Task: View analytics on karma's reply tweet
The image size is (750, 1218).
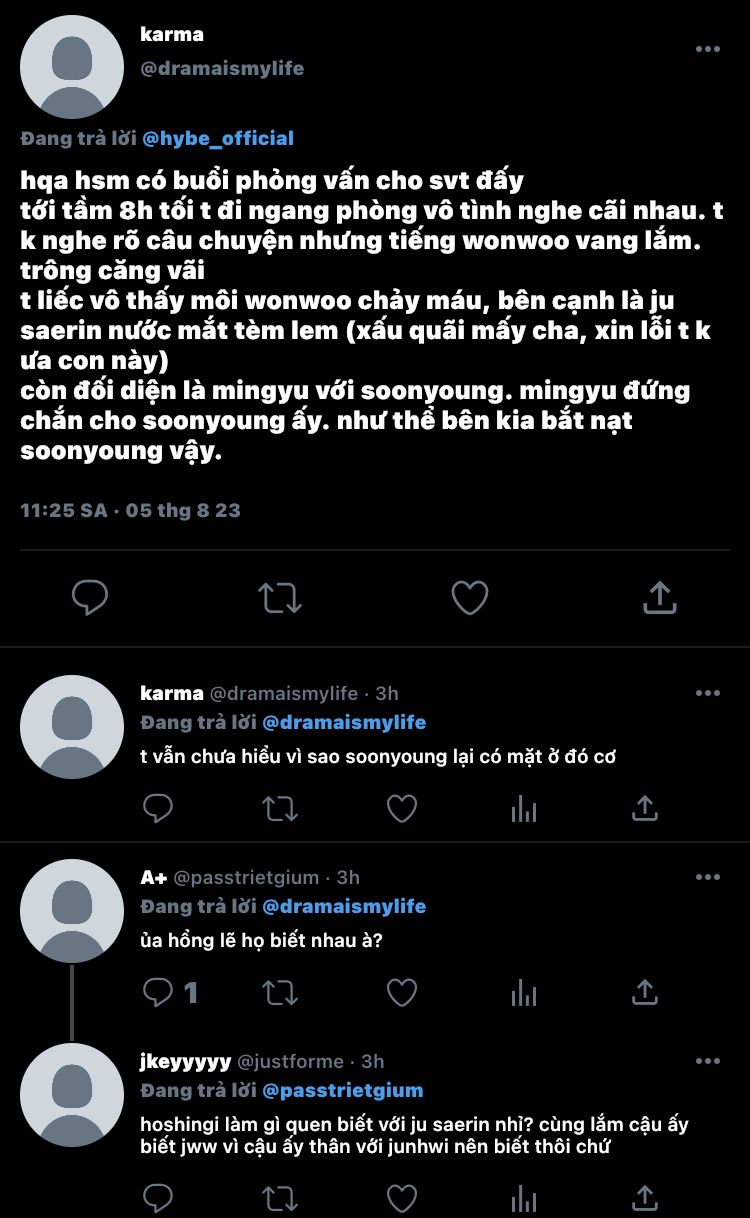Action: click(x=524, y=808)
